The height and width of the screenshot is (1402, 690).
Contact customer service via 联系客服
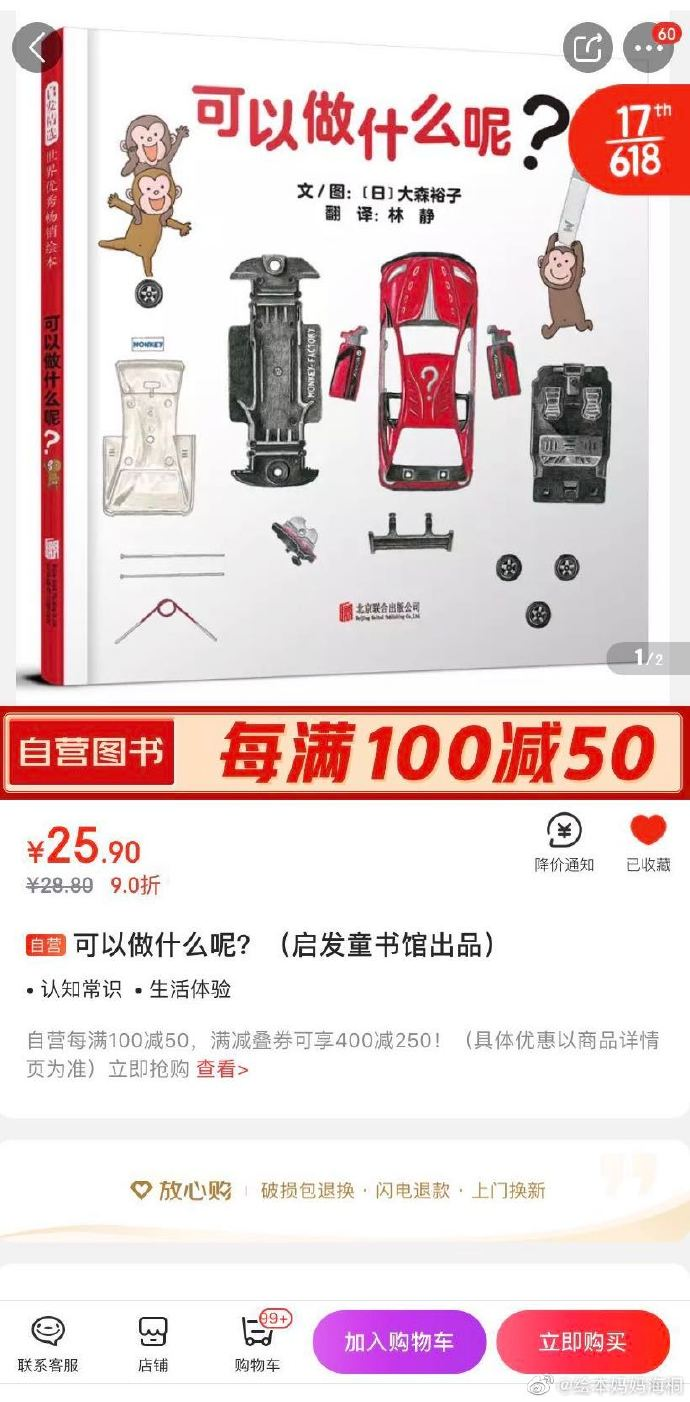click(x=48, y=1343)
